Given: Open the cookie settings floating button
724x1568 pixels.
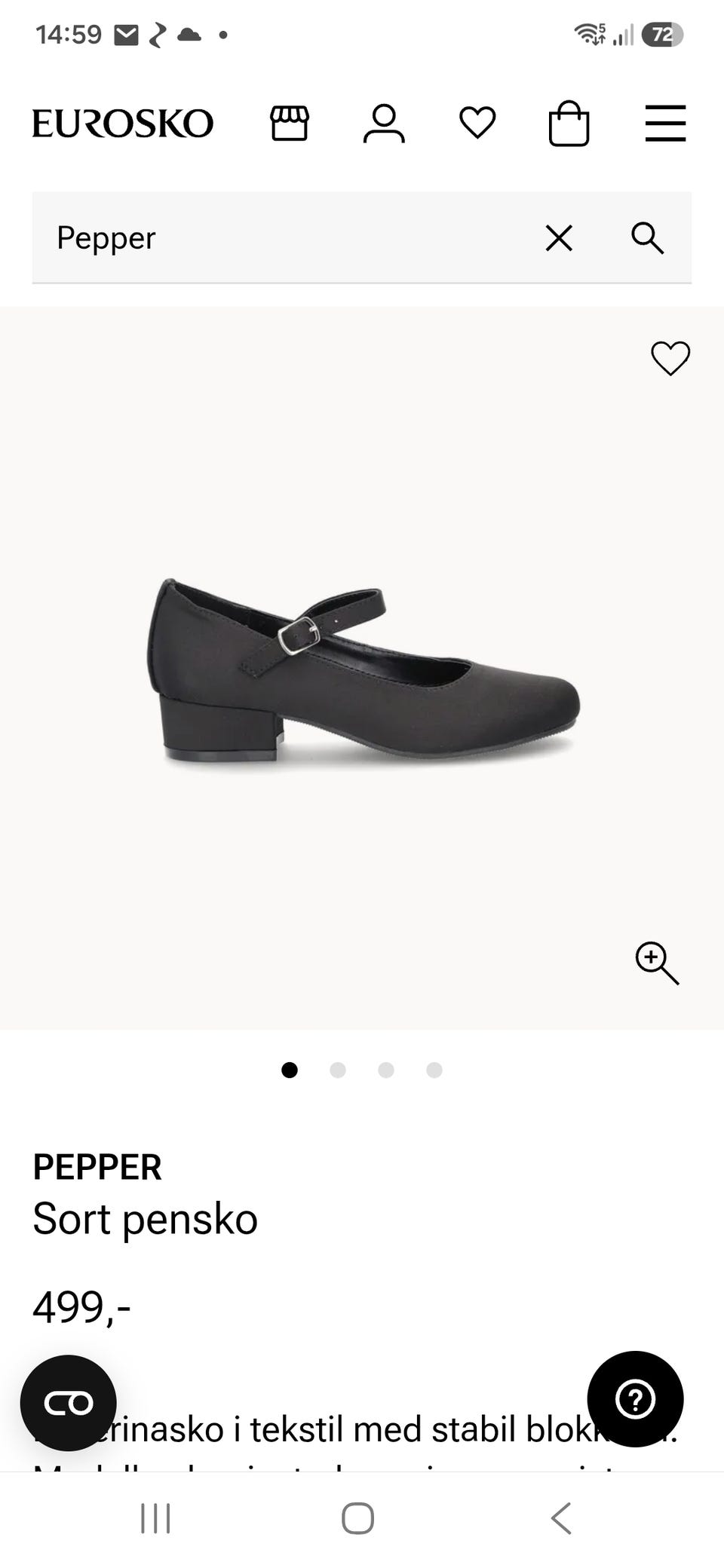Looking at the screenshot, I should click(x=69, y=1403).
